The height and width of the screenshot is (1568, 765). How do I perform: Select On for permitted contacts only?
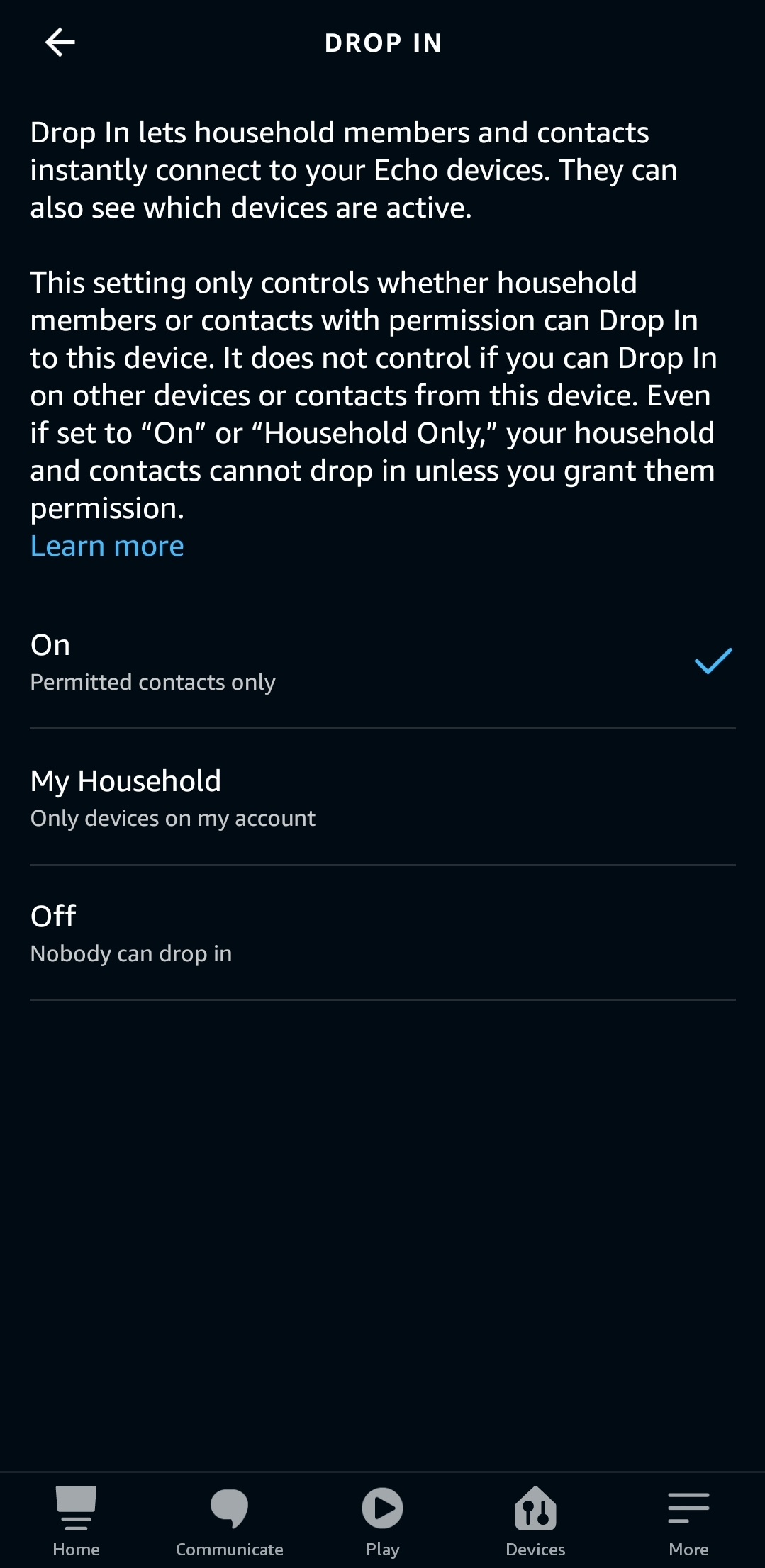pos(382,661)
